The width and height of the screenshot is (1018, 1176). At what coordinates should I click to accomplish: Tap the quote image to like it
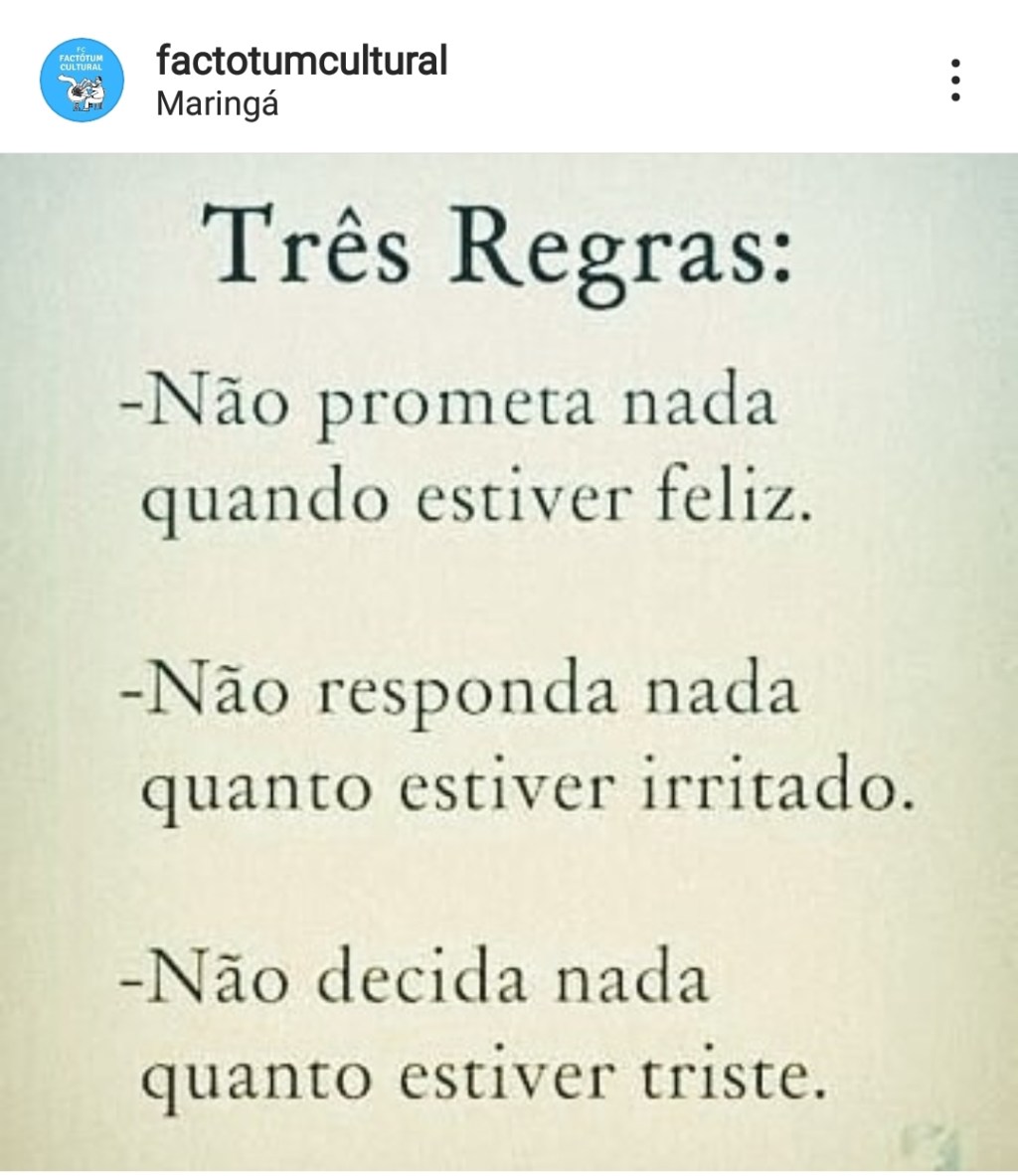click(509, 656)
